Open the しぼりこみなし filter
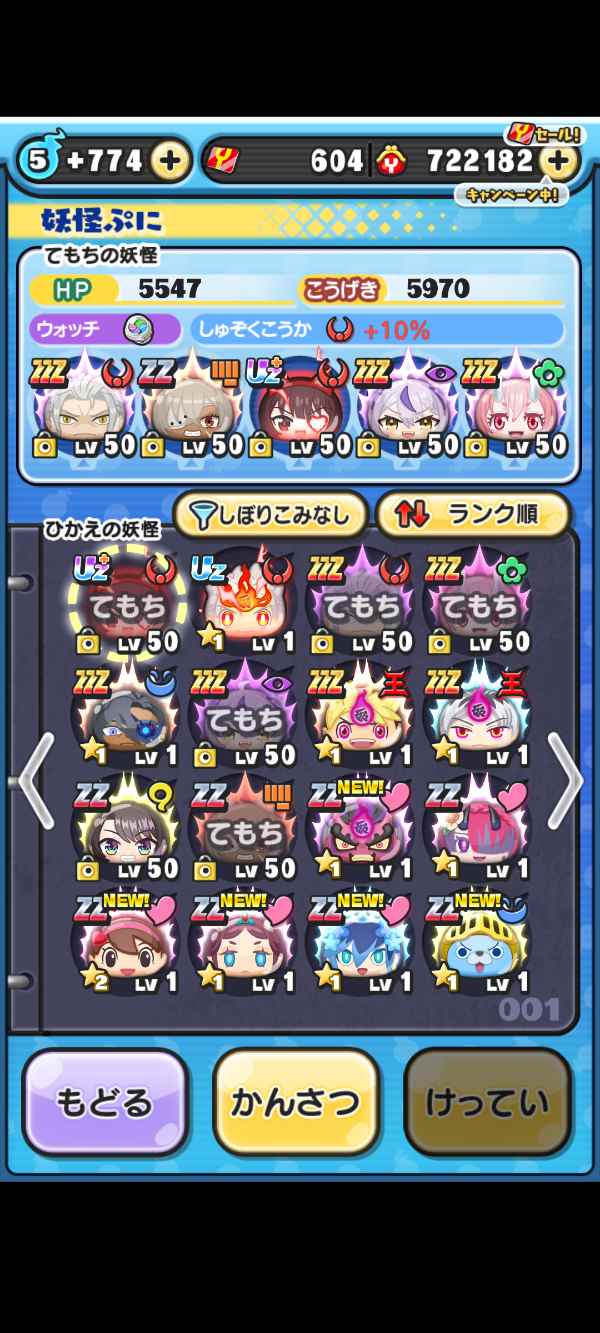 tap(270, 514)
